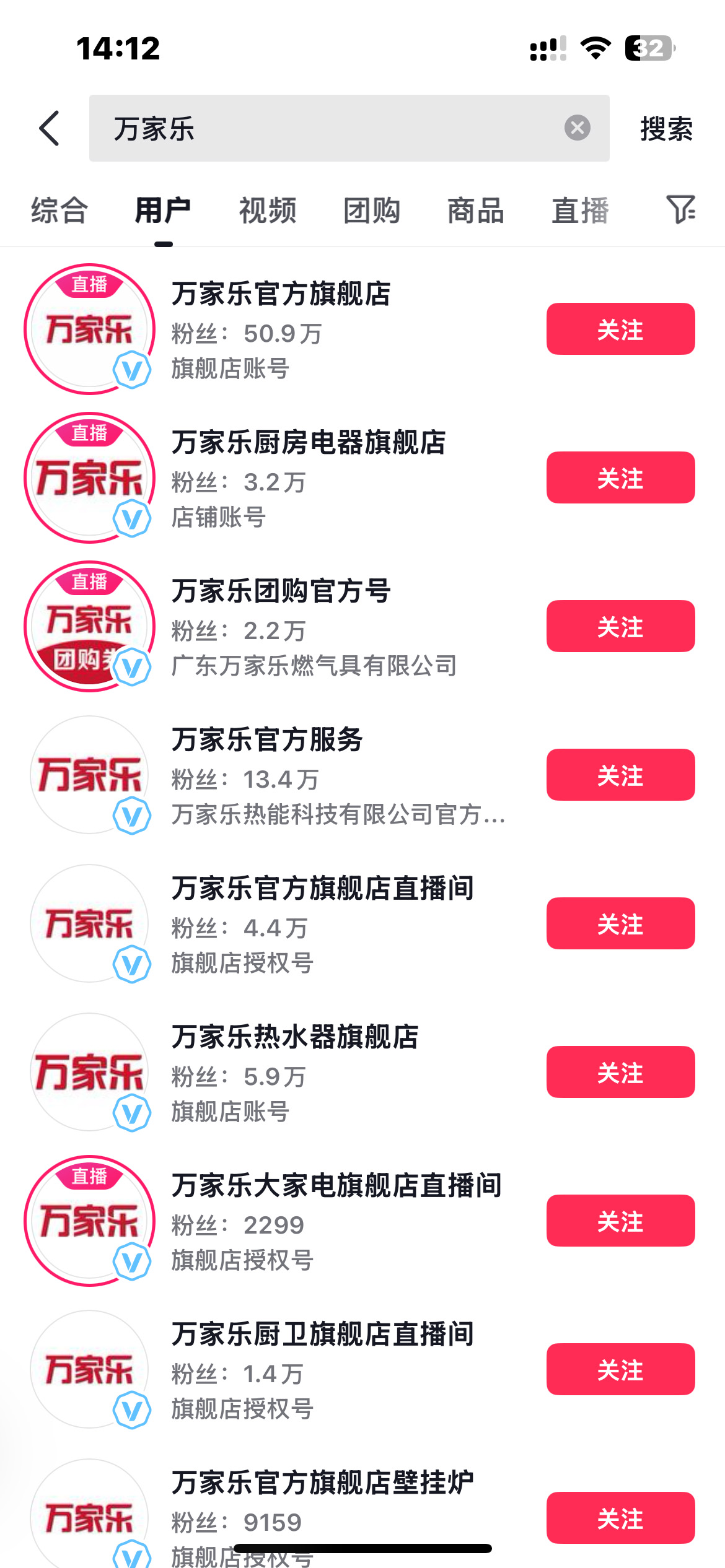Switch to the 综合 tab
The height and width of the screenshot is (1568, 725).
point(59,210)
